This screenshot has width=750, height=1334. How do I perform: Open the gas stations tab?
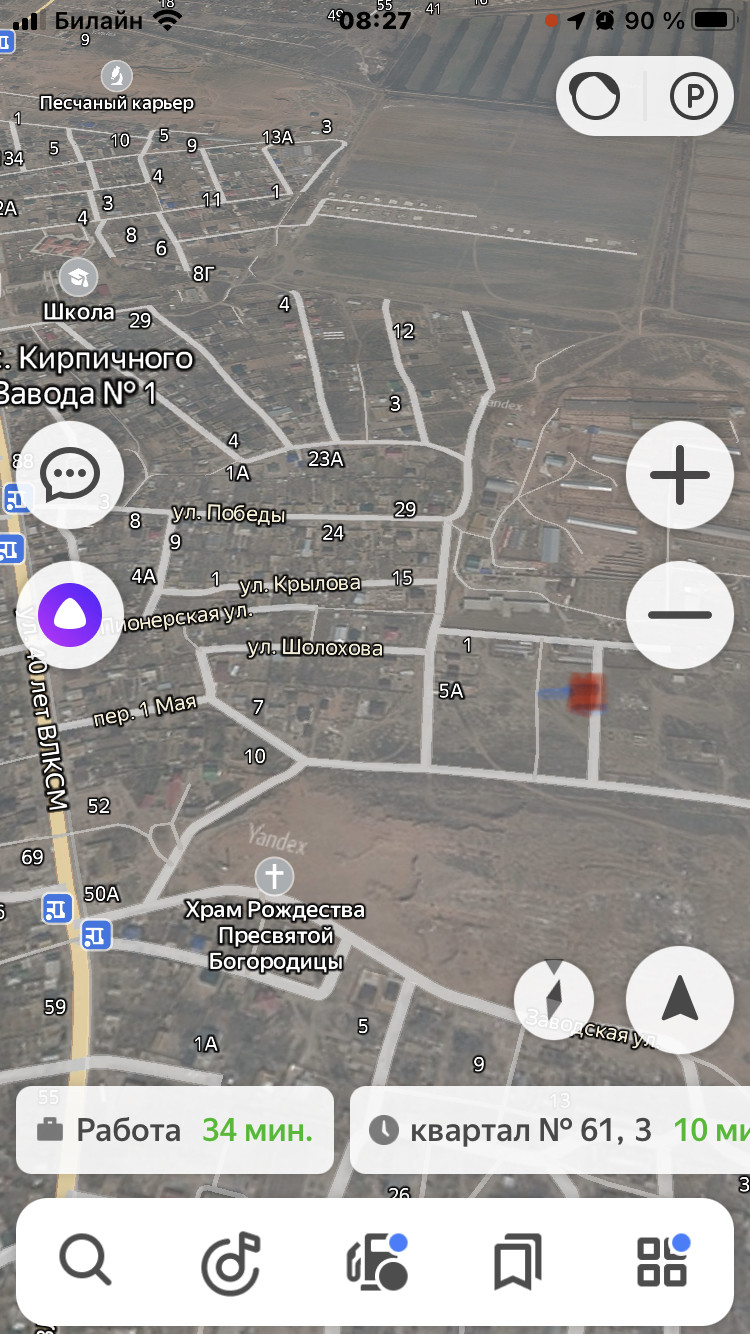[x=376, y=1260]
